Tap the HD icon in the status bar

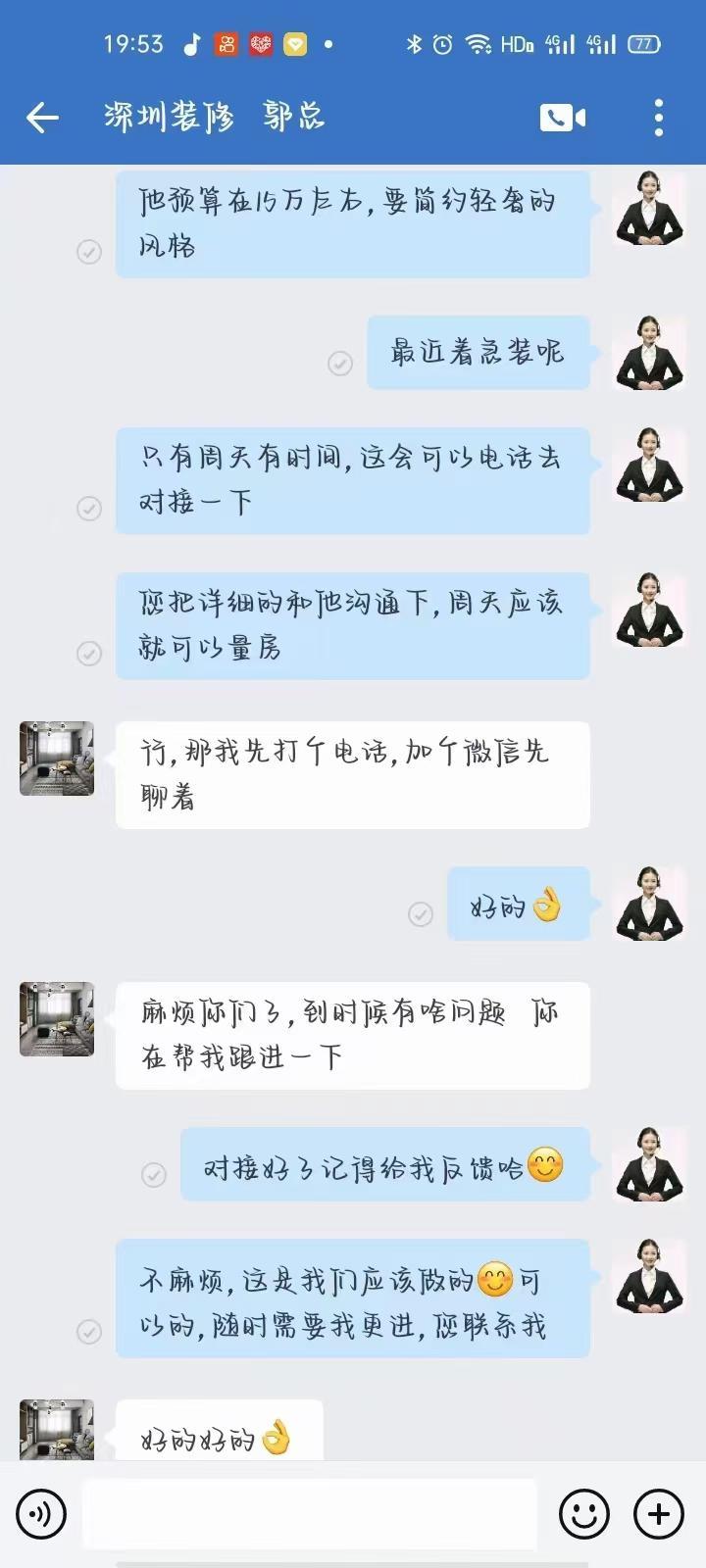[x=517, y=44]
